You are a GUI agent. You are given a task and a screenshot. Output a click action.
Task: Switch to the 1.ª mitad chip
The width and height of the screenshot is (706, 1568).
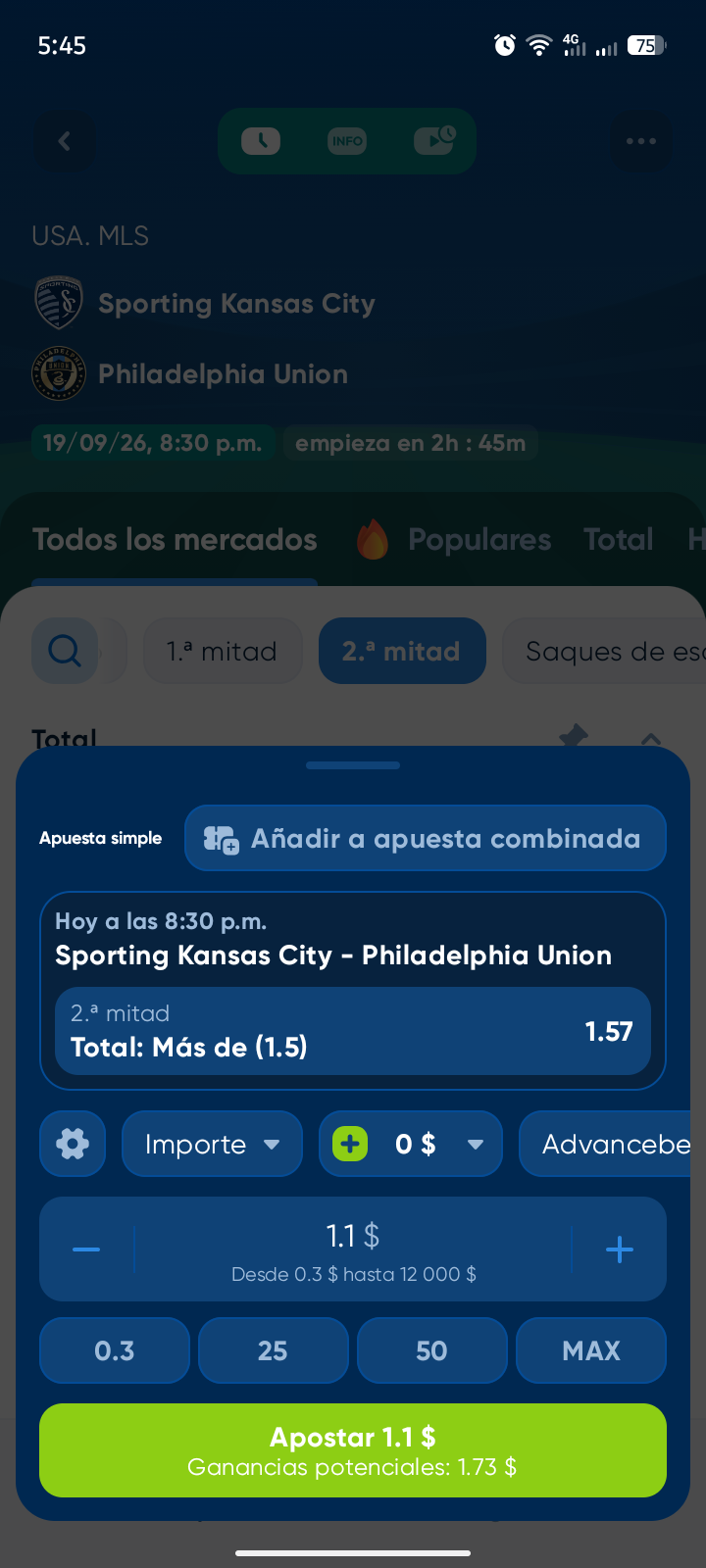(223, 651)
